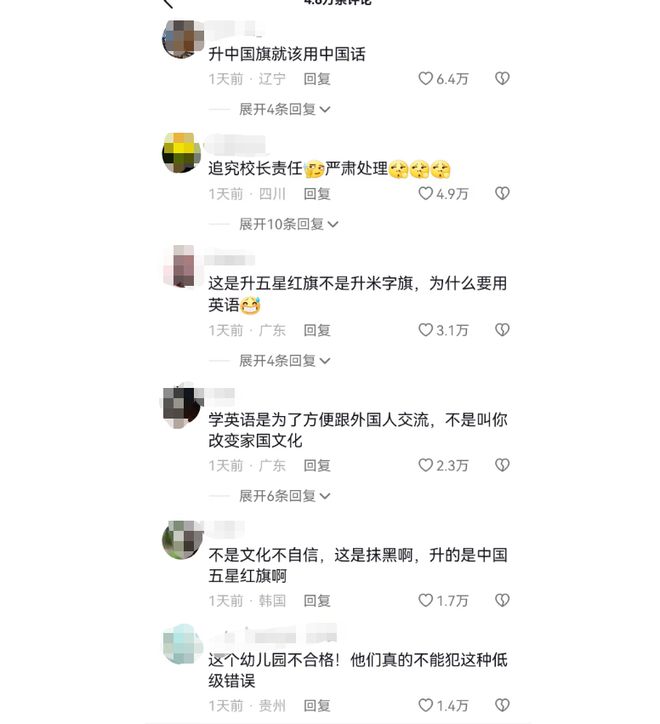
Task: Go back using the top-left arrow
Action: pos(168,4)
